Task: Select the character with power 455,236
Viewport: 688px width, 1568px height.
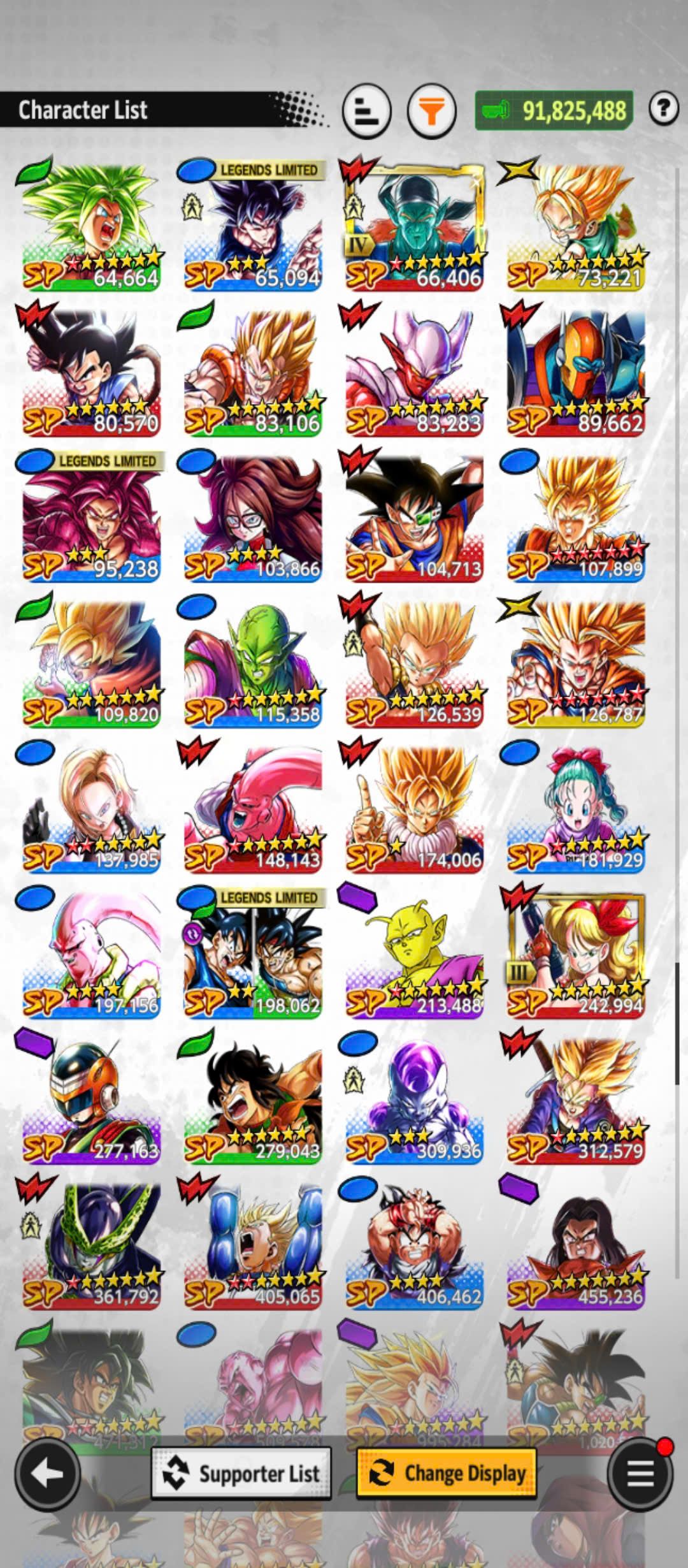Action: pos(576,1244)
